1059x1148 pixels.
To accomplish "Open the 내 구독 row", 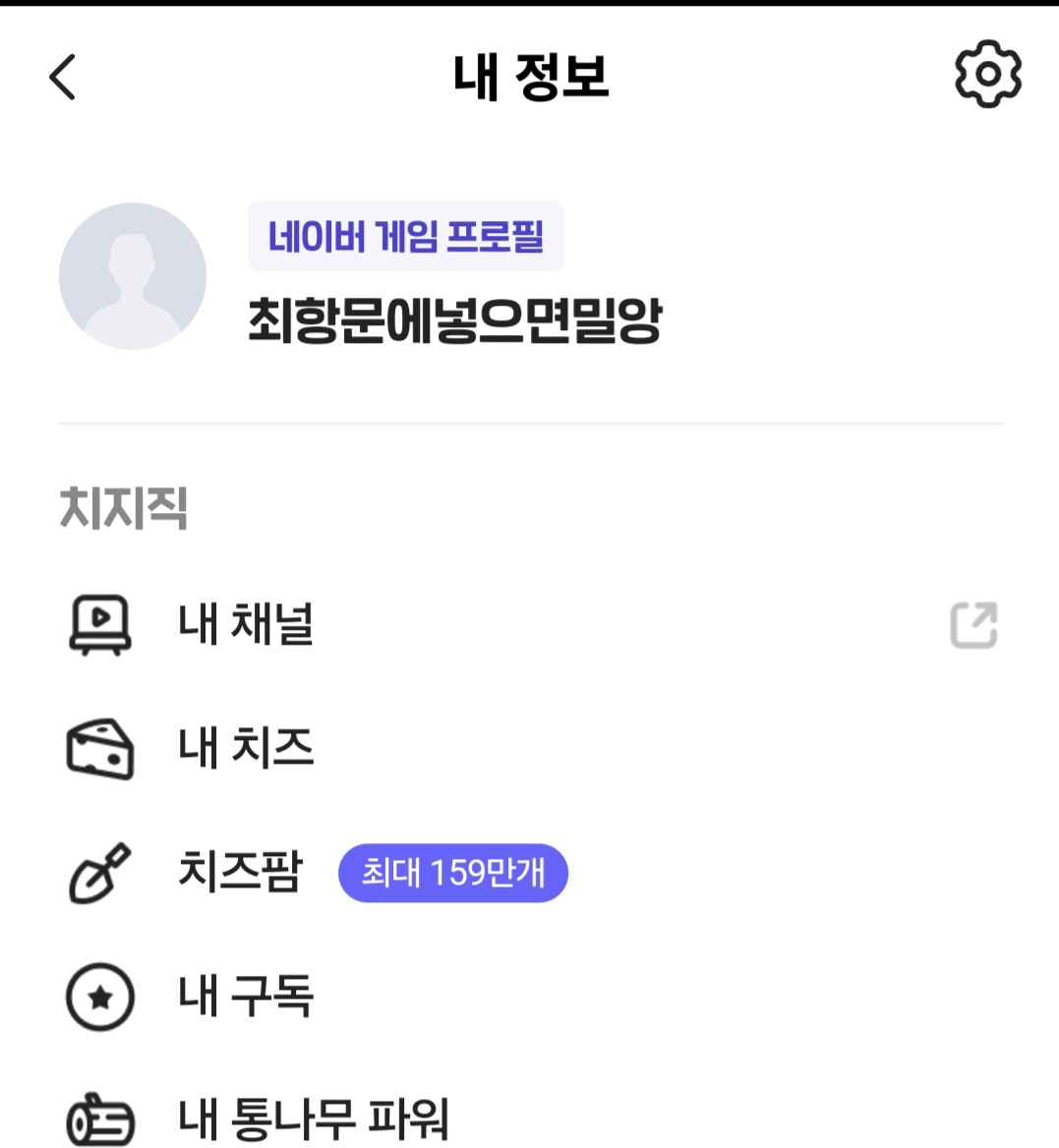I will coord(246,996).
